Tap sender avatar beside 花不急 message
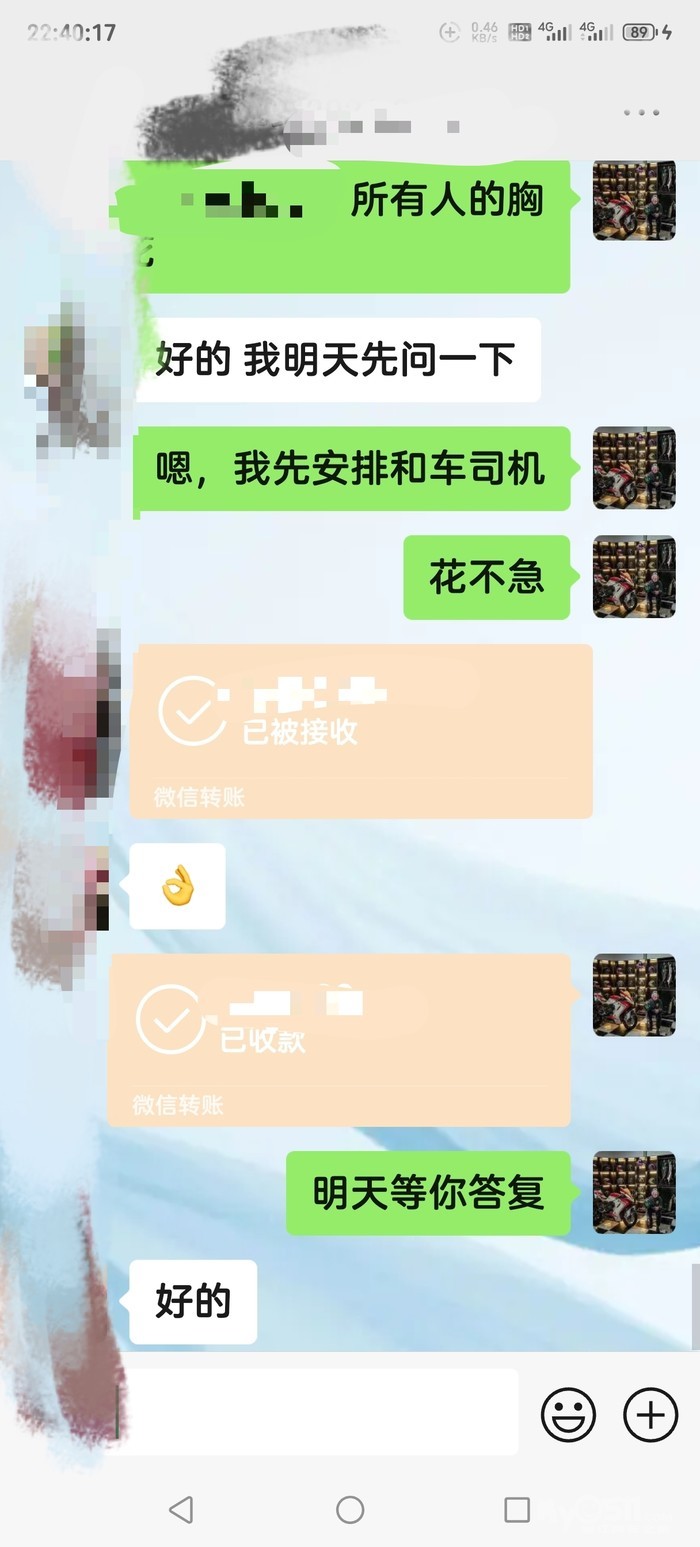The height and width of the screenshot is (1547, 700). pos(634,577)
